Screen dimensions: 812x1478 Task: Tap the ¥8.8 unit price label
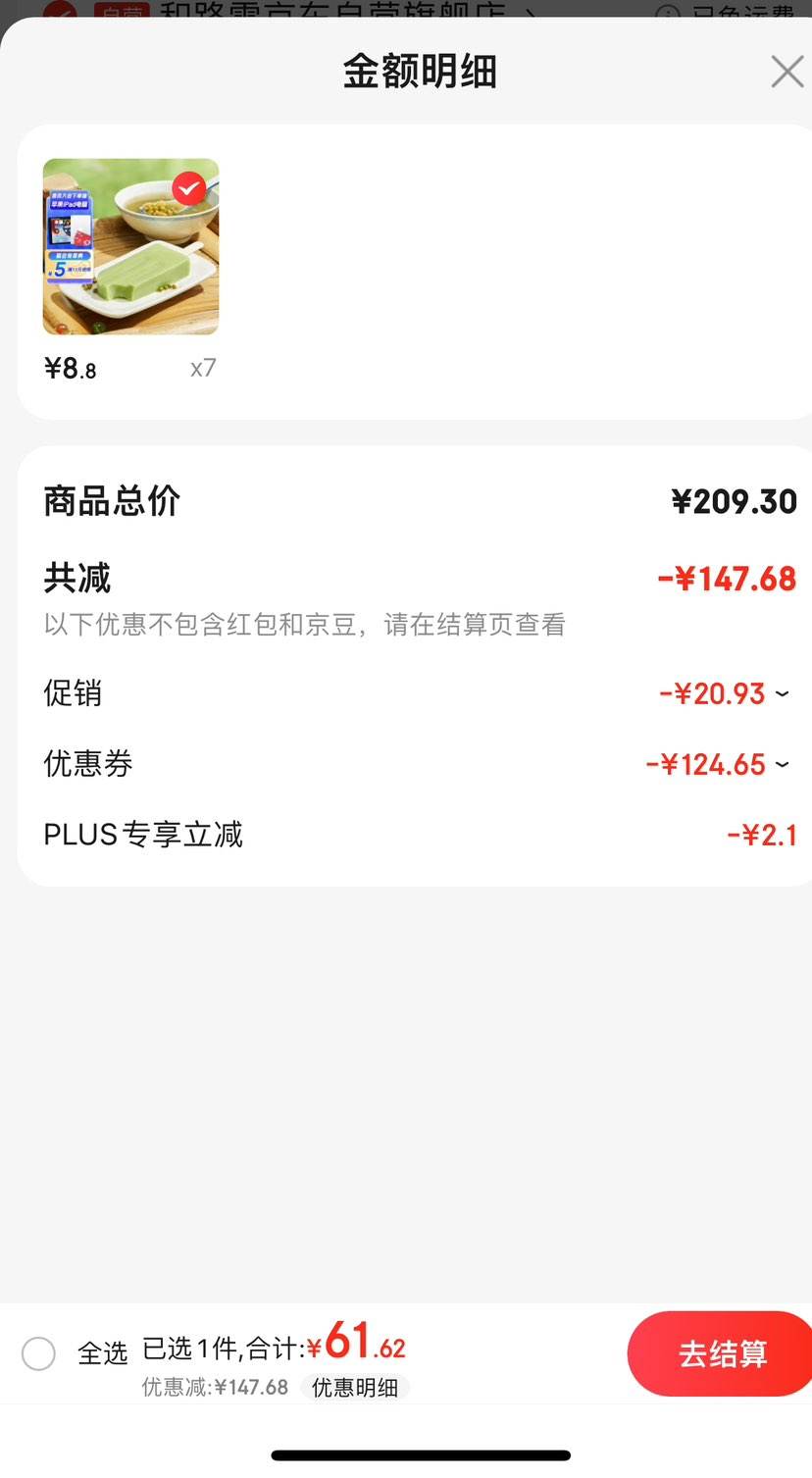[69, 368]
